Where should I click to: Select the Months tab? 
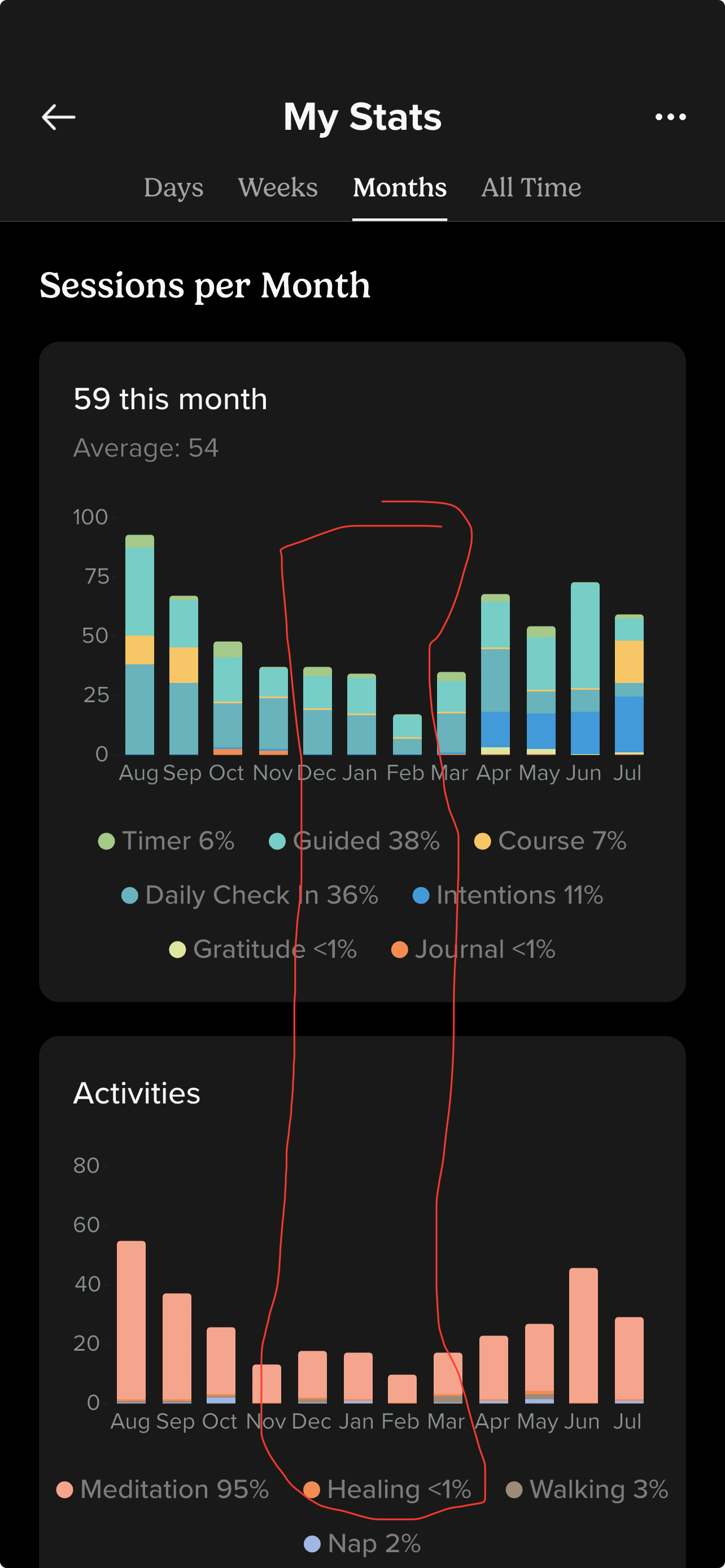(x=399, y=187)
